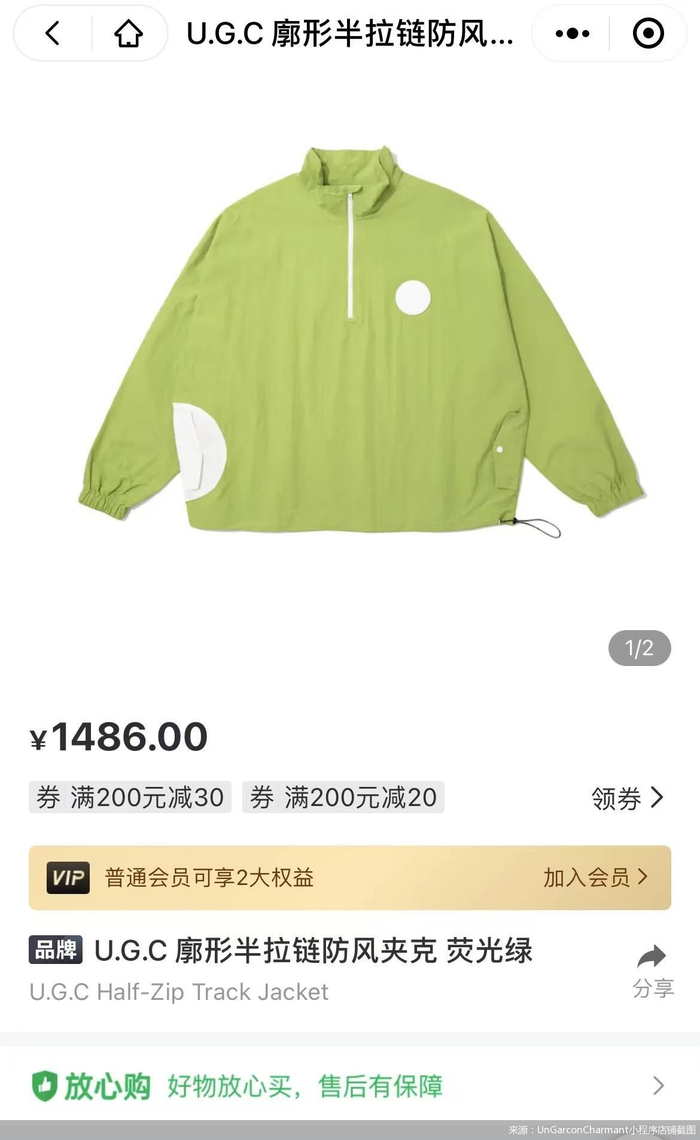The width and height of the screenshot is (700, 1140).
Task: Open the 领券 coupon list
Action: tap(627, 797)
